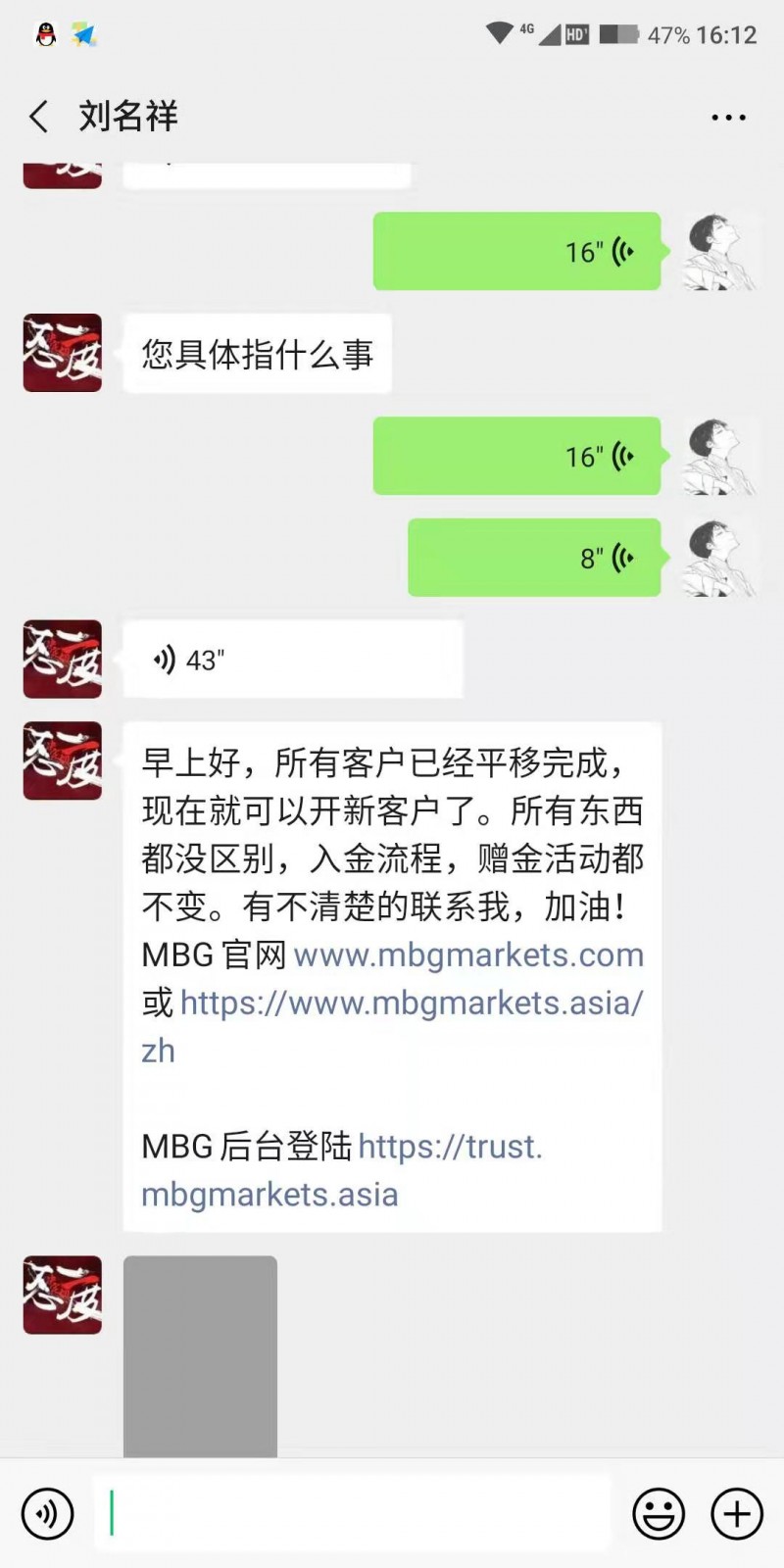Open the link https://www.mbgmarkets.asia/zh
The width and height of the screenshot is (784, 1568).
click(x=412, y=1003)
